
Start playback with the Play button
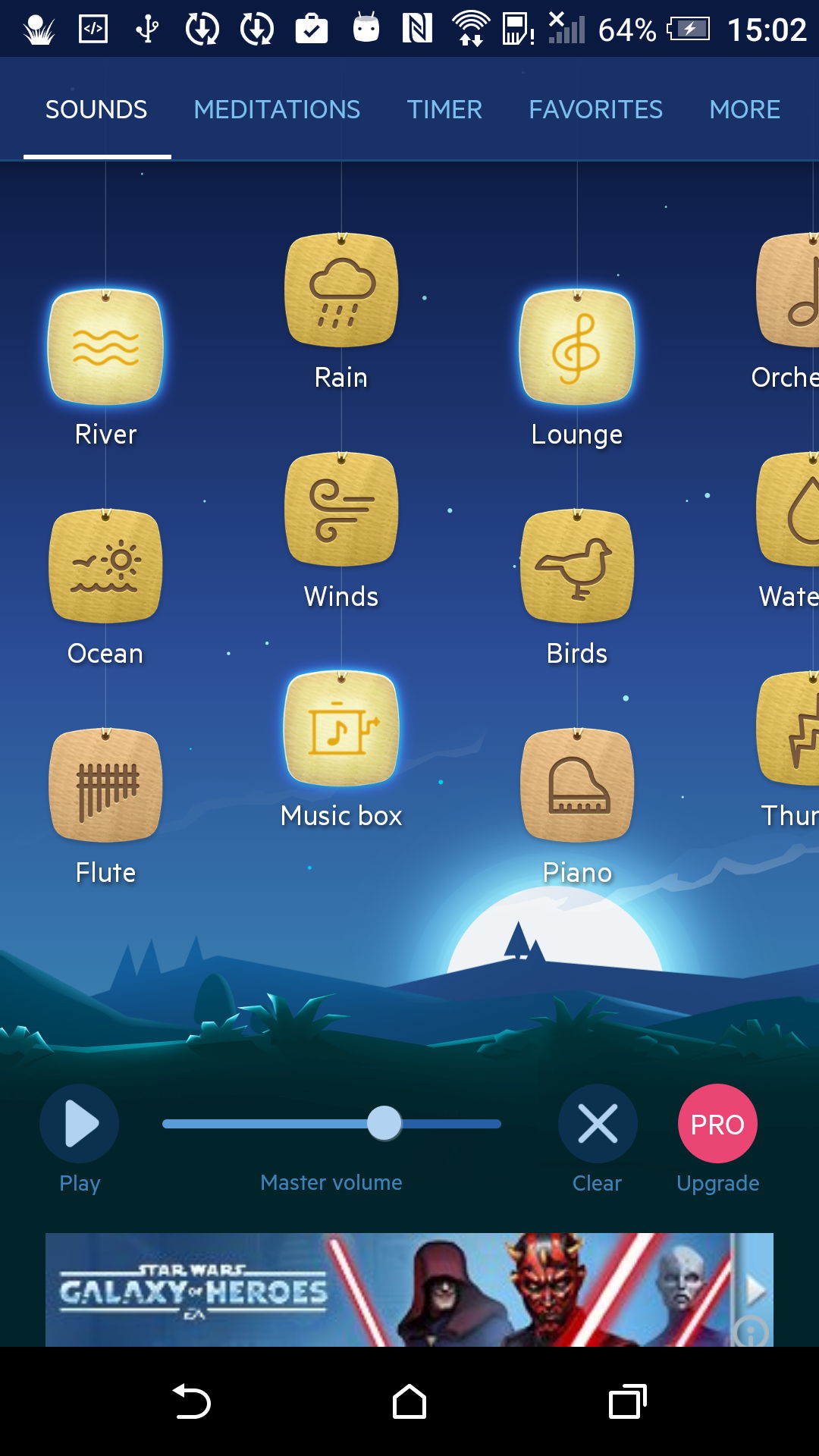pos(80,1123)
